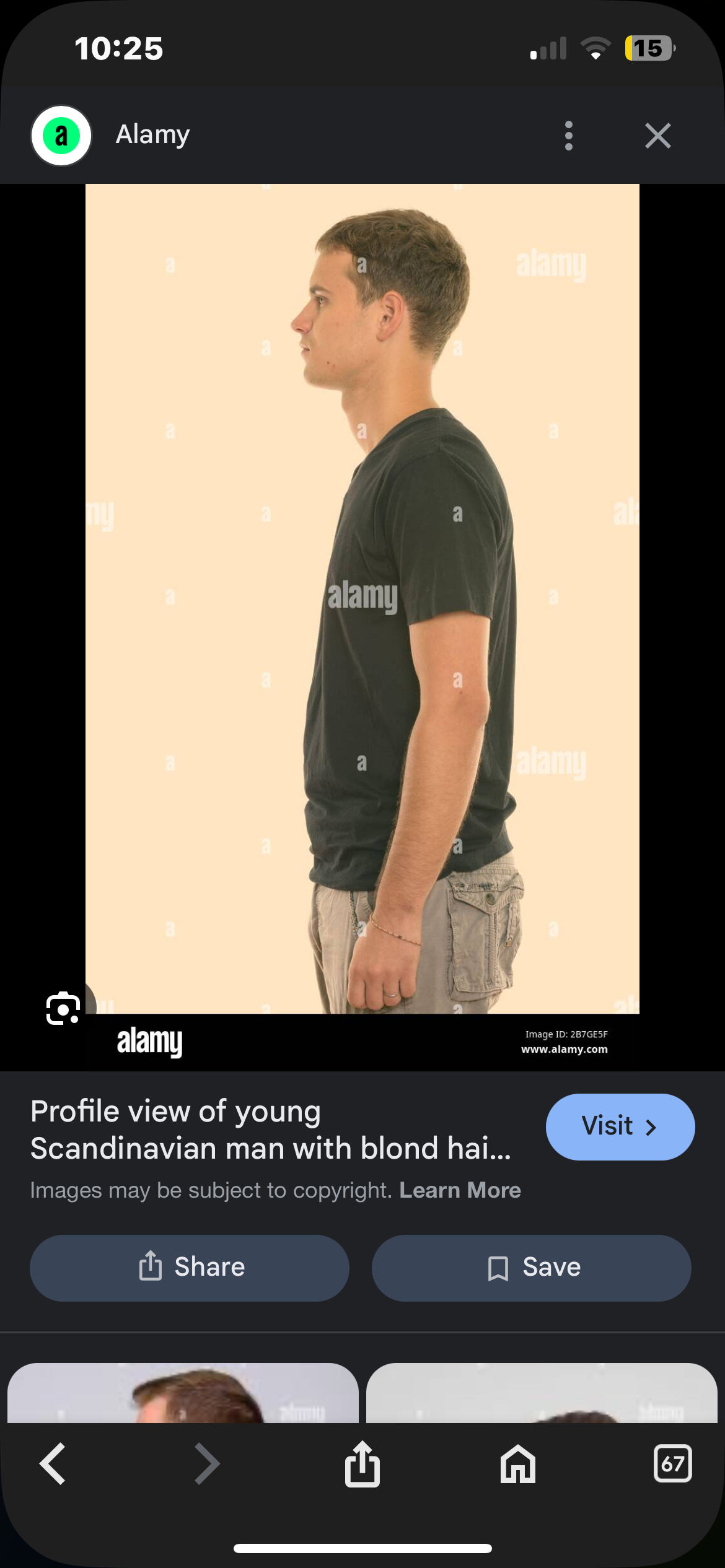
Task: Open the Learn More copyright link
Action: pos(460,1190)
